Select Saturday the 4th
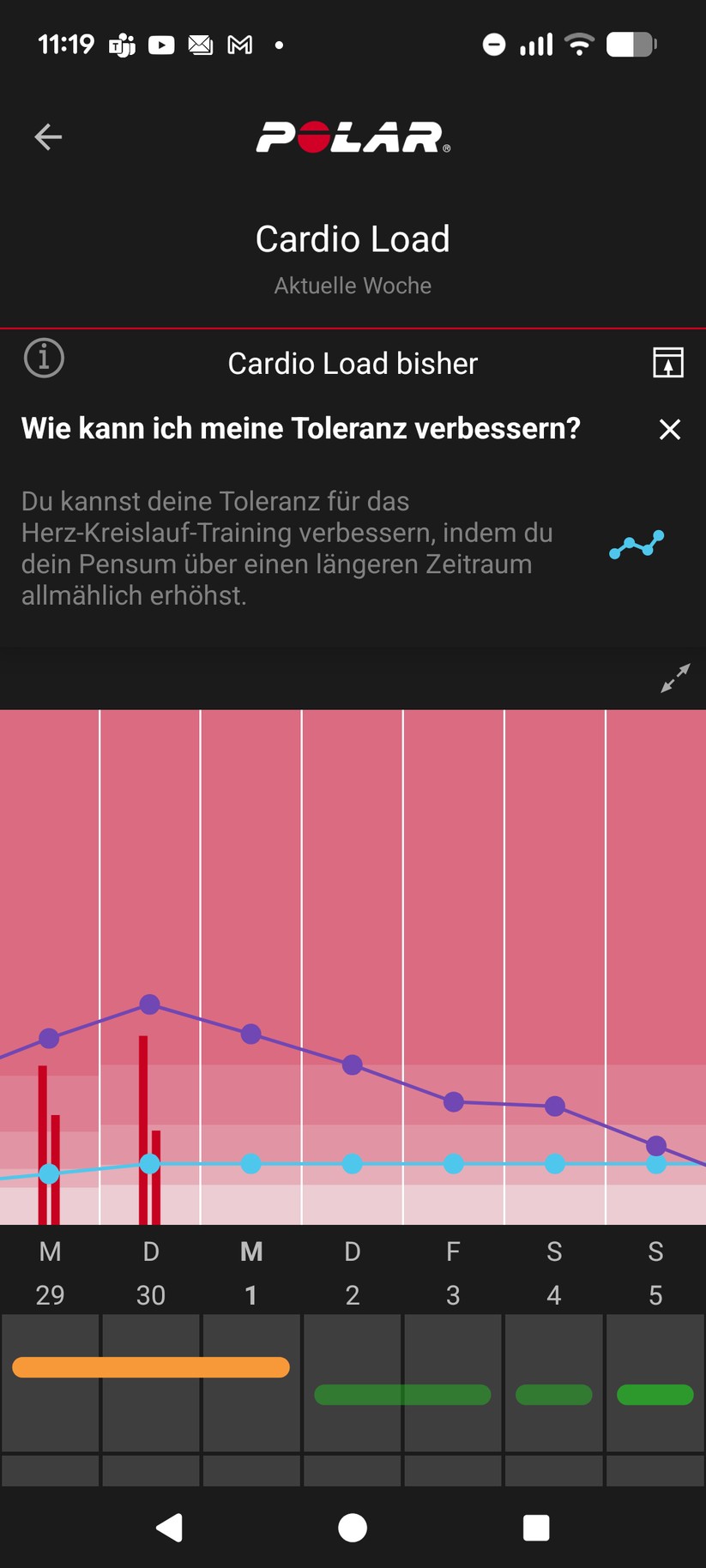706x1568 pixels. [x=554, y=1272]
